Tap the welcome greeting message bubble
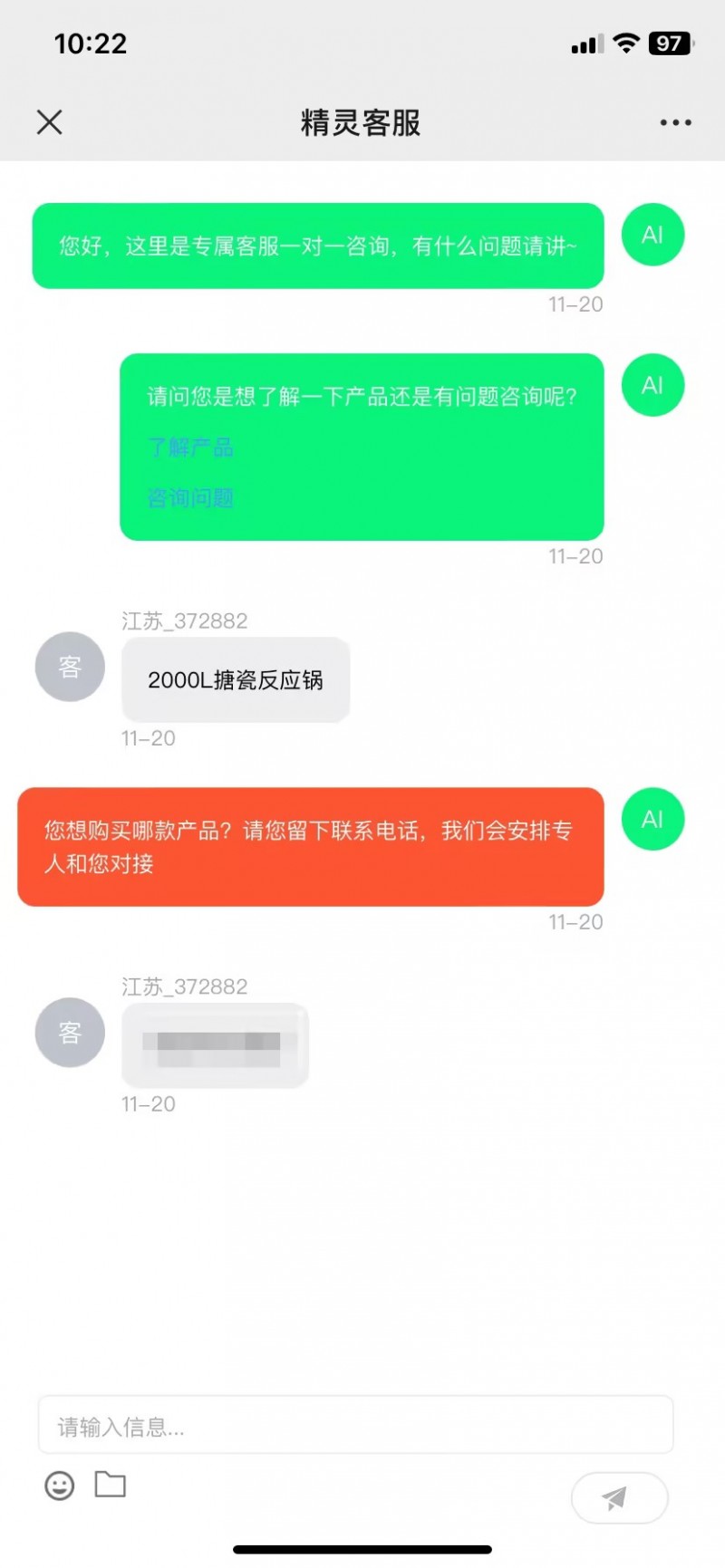725x1568 pixels. tap(317, 245)
